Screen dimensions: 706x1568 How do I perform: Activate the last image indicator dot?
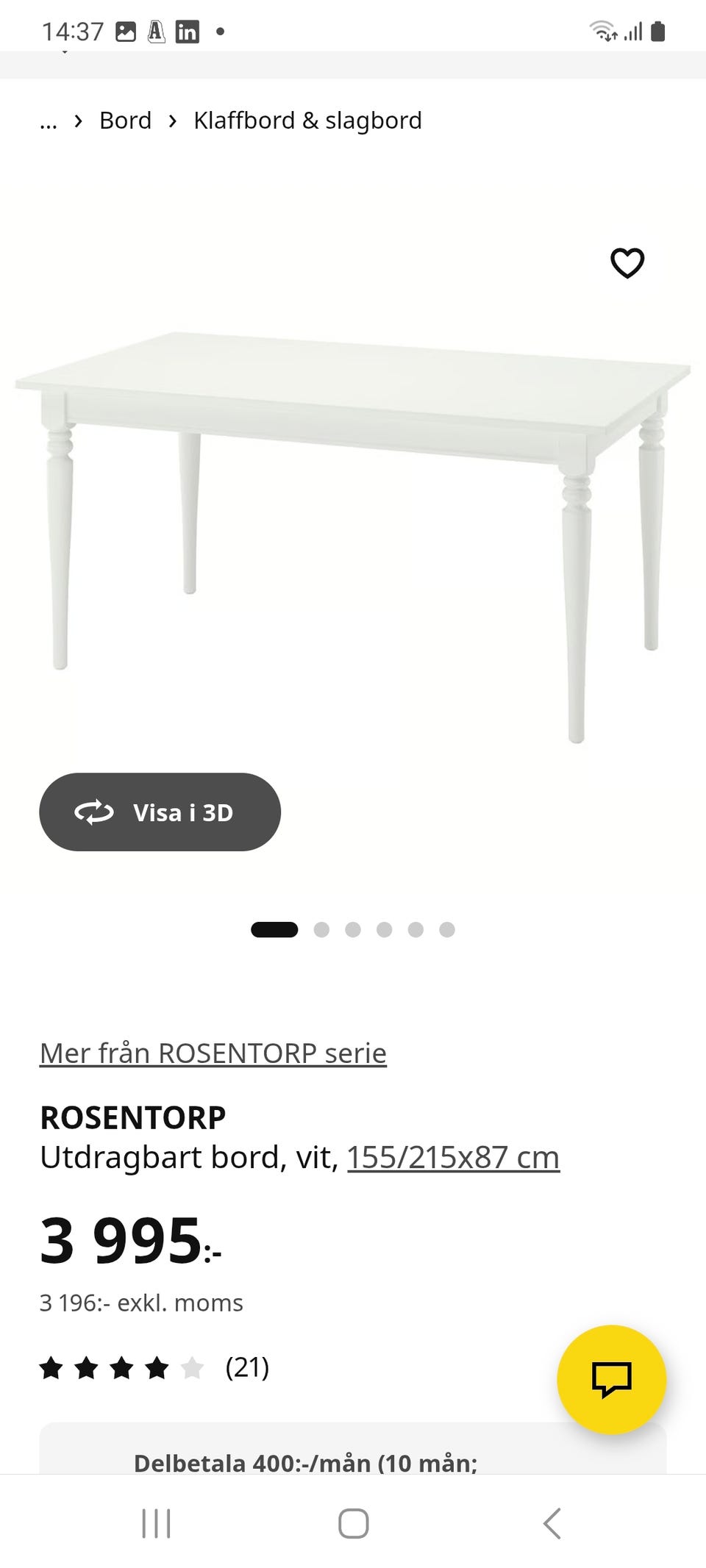(446, 929)
